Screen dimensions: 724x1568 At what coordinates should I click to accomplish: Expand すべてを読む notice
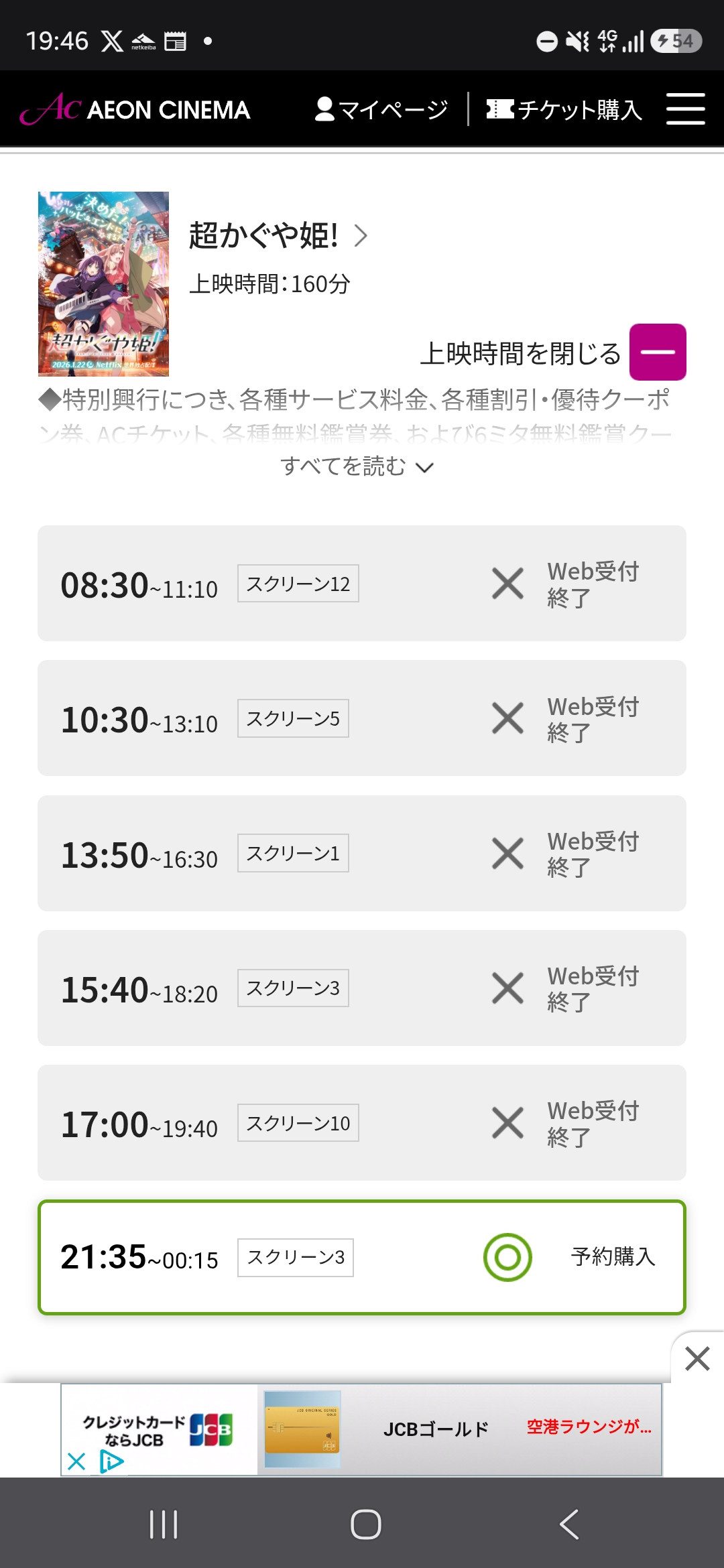(357, 466)
